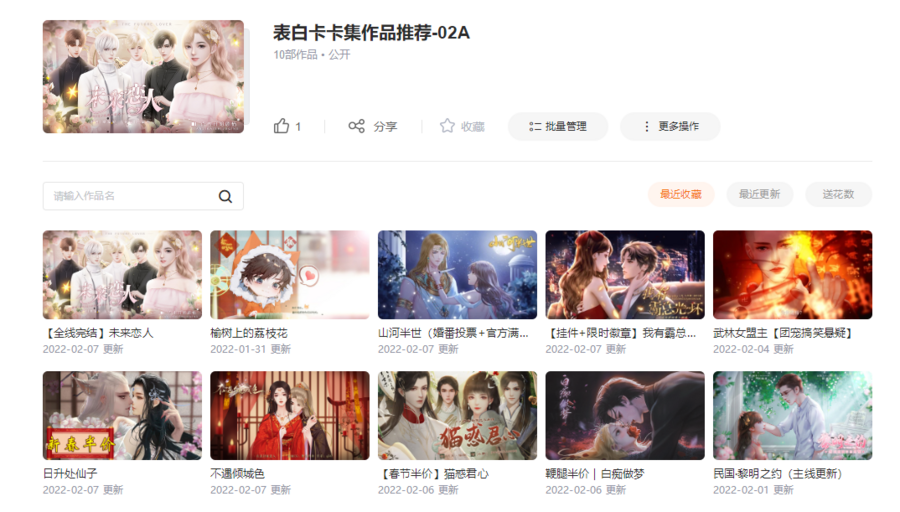Sort by 送花数
900x512 pixels.
point(838,194)
